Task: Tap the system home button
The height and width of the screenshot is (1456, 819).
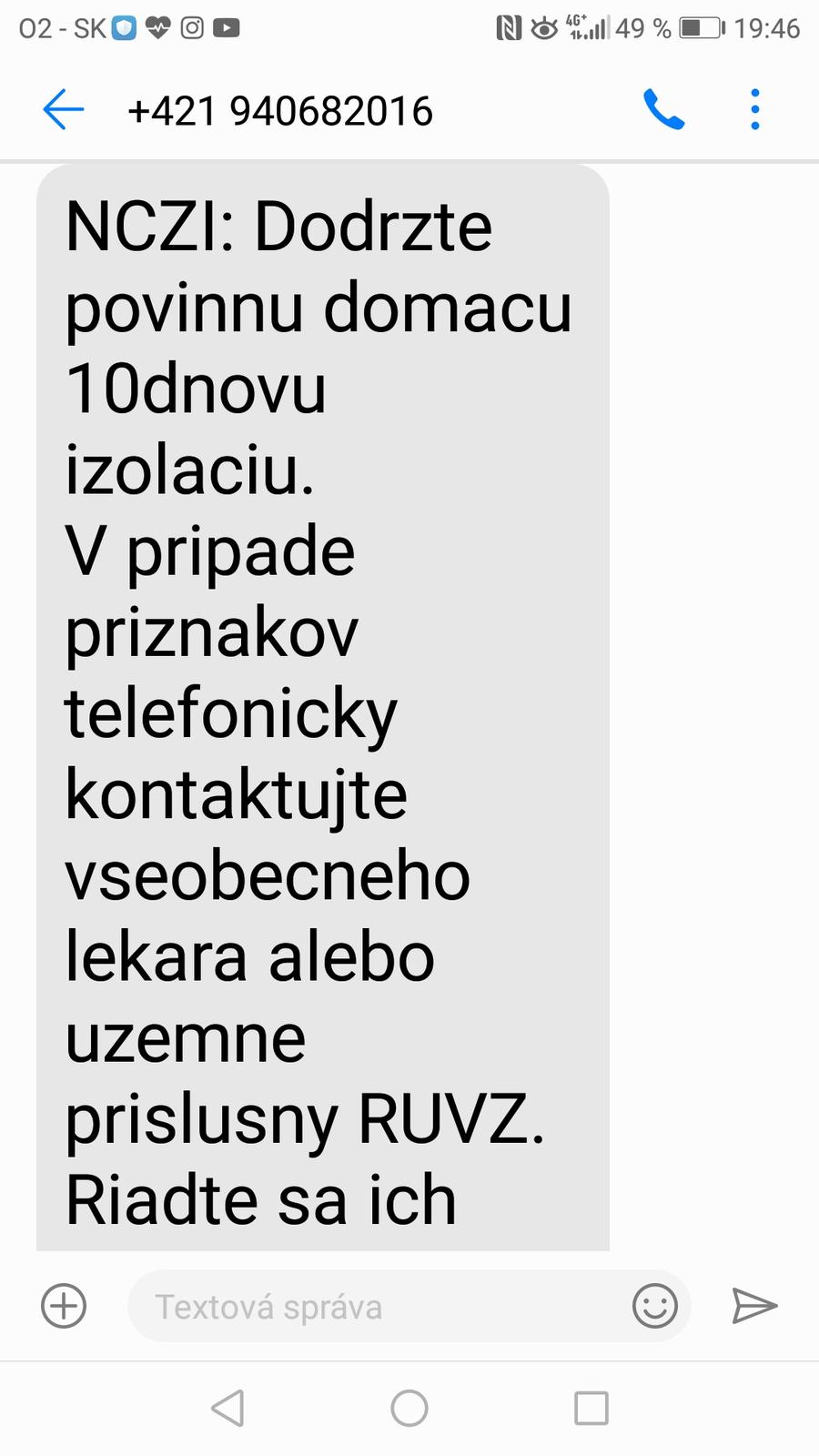Action: (409, 1408)
